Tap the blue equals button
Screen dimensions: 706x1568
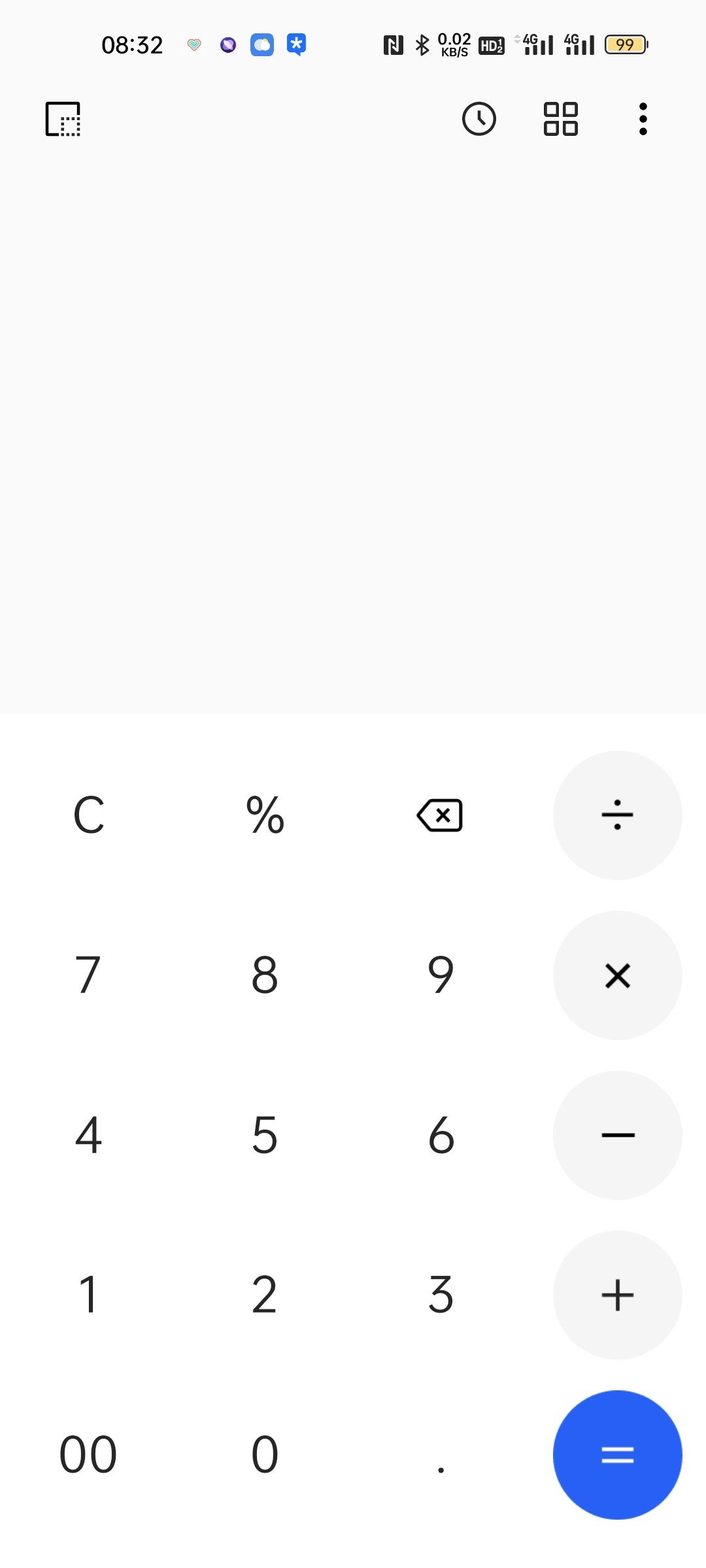(618, 1455)
